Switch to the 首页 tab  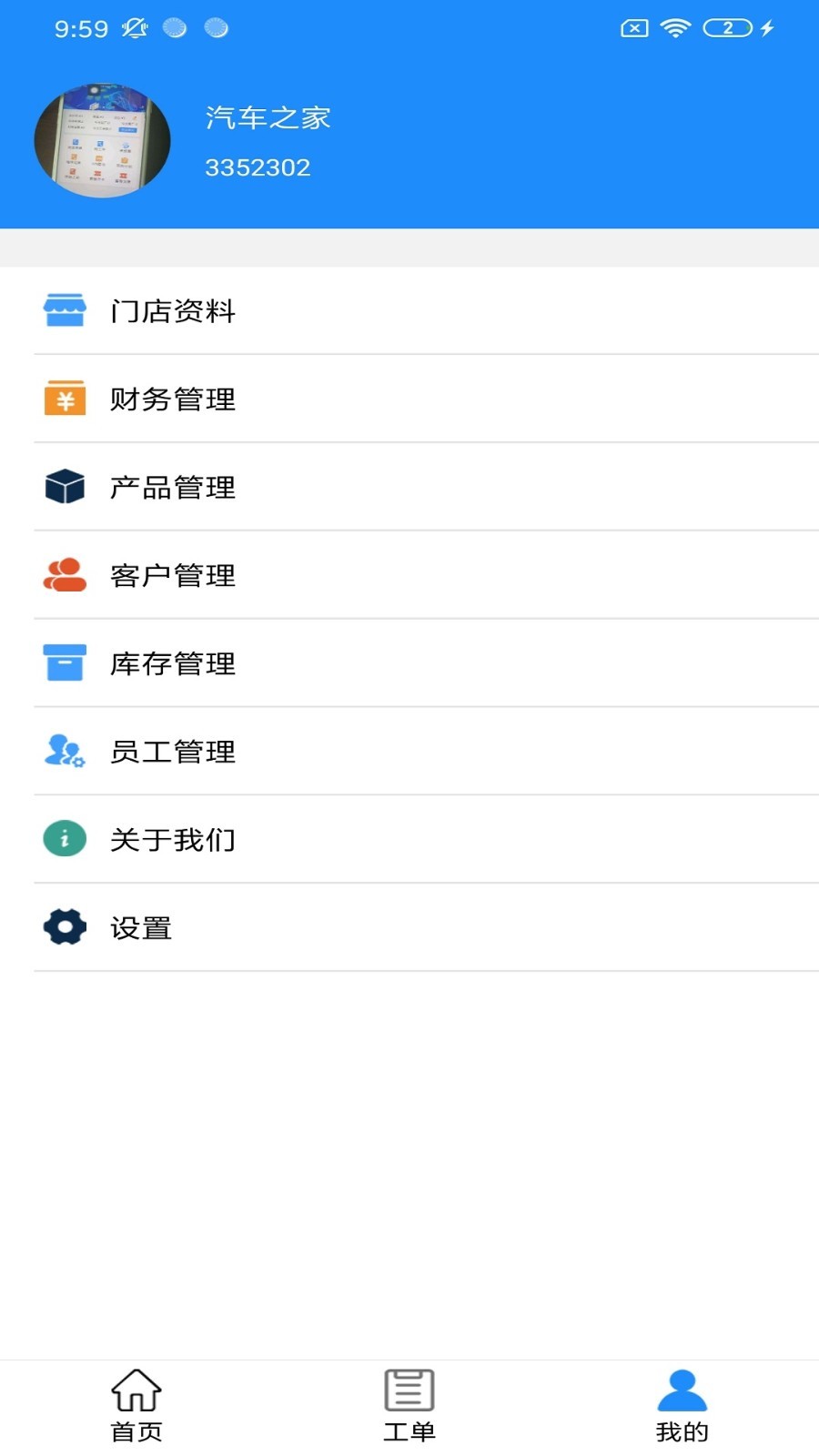coord(135,1404)
